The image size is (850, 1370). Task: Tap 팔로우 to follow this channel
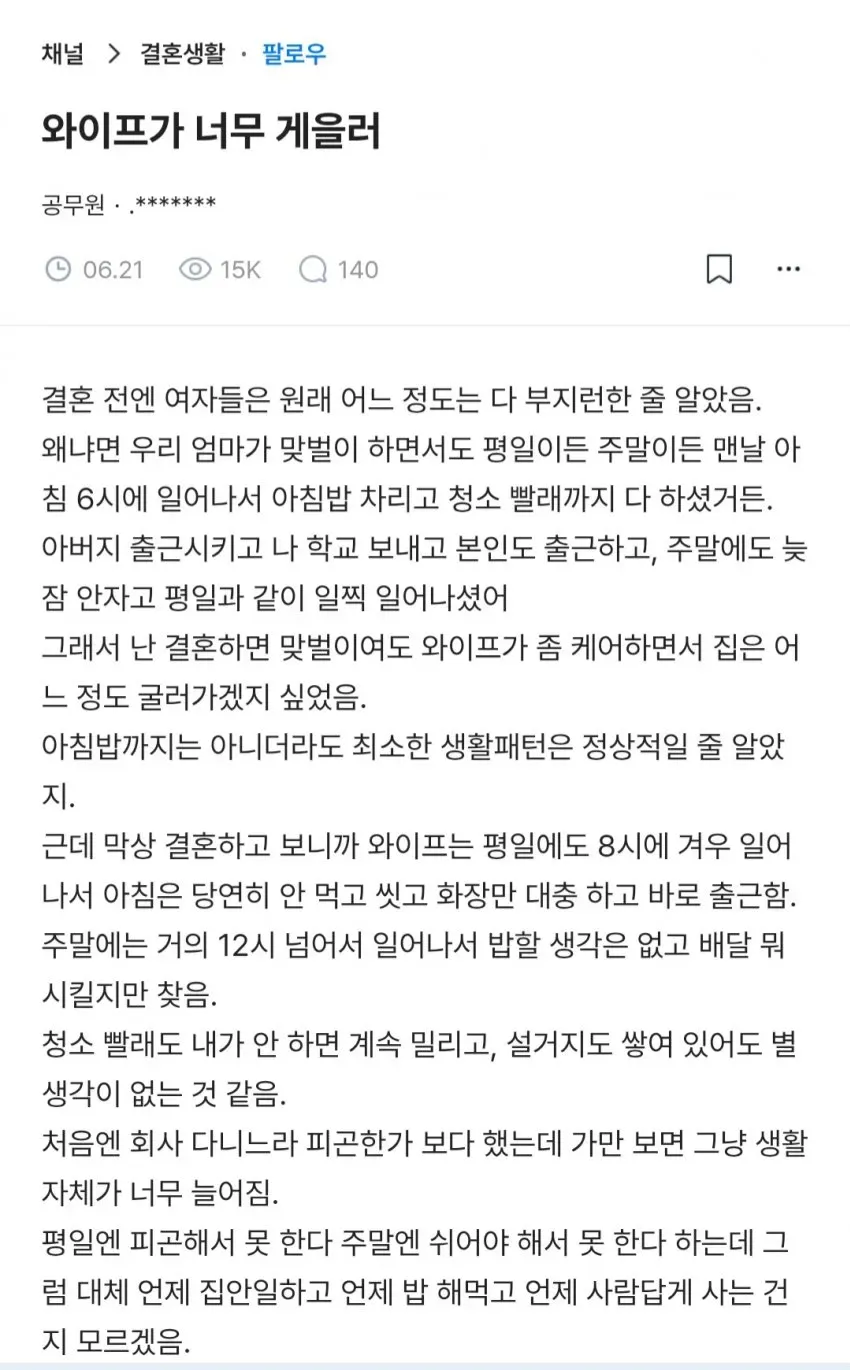[294, 54]
